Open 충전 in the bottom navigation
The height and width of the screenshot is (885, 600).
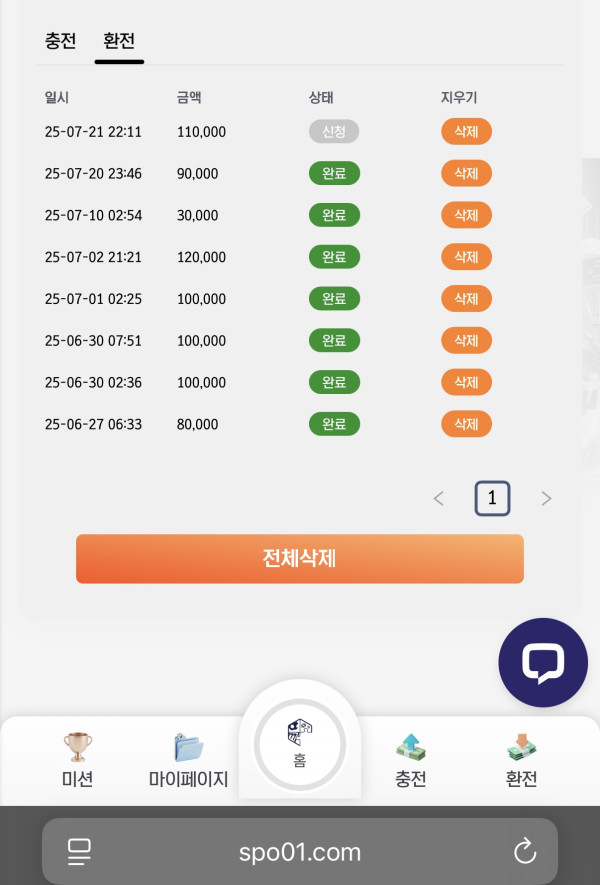tap(410, 760)
